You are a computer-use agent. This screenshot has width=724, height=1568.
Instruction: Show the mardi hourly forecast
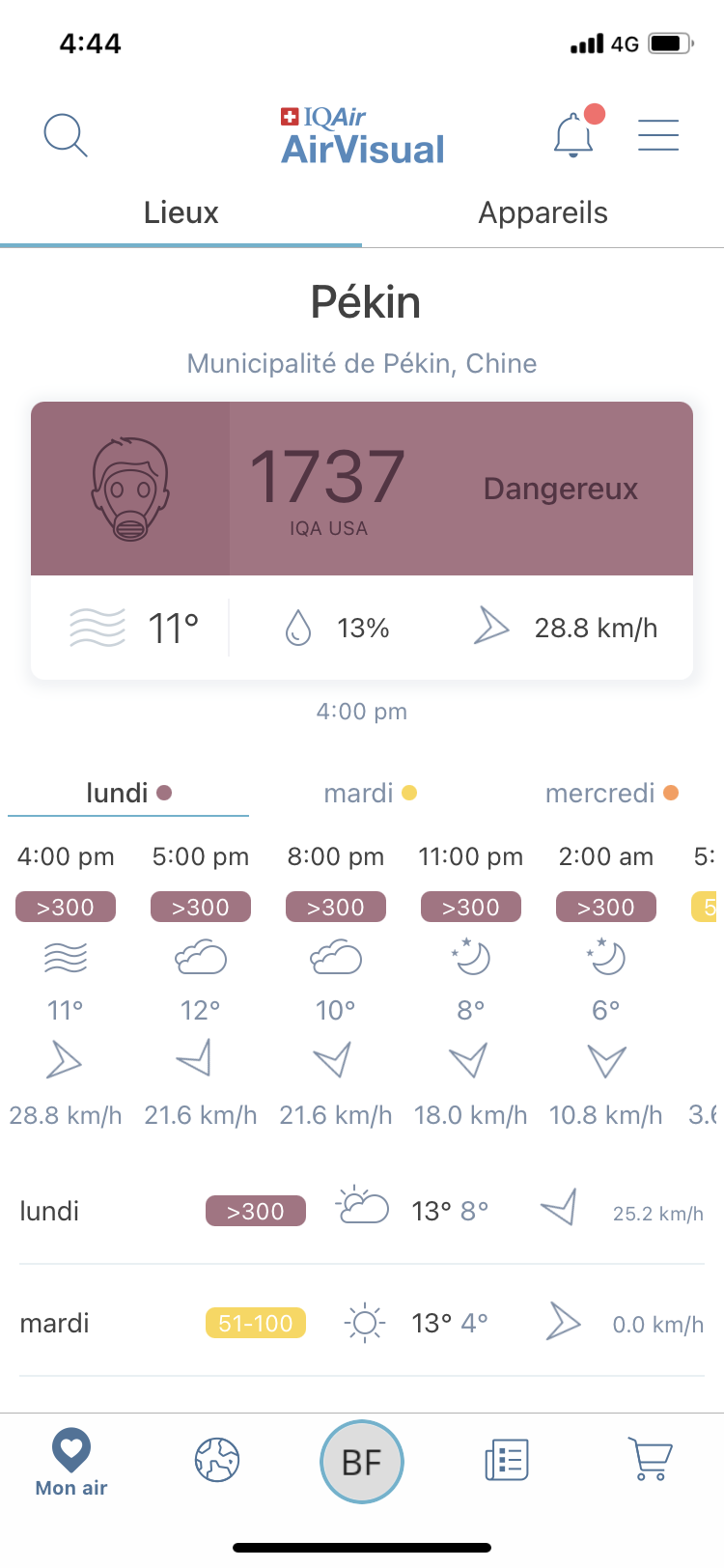[x=370, y=794]
